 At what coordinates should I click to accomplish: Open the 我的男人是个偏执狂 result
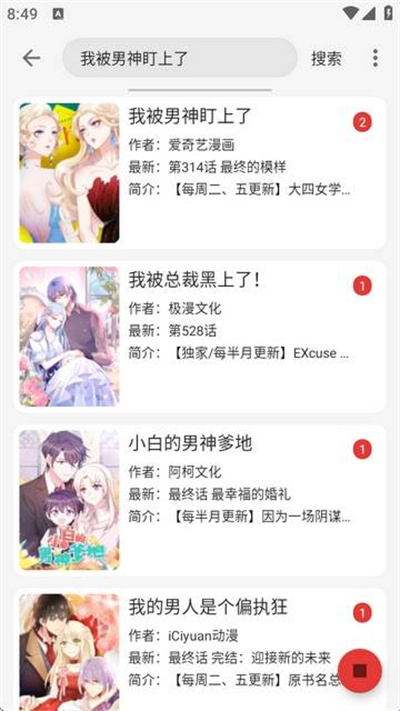click(x=200, y=649)
